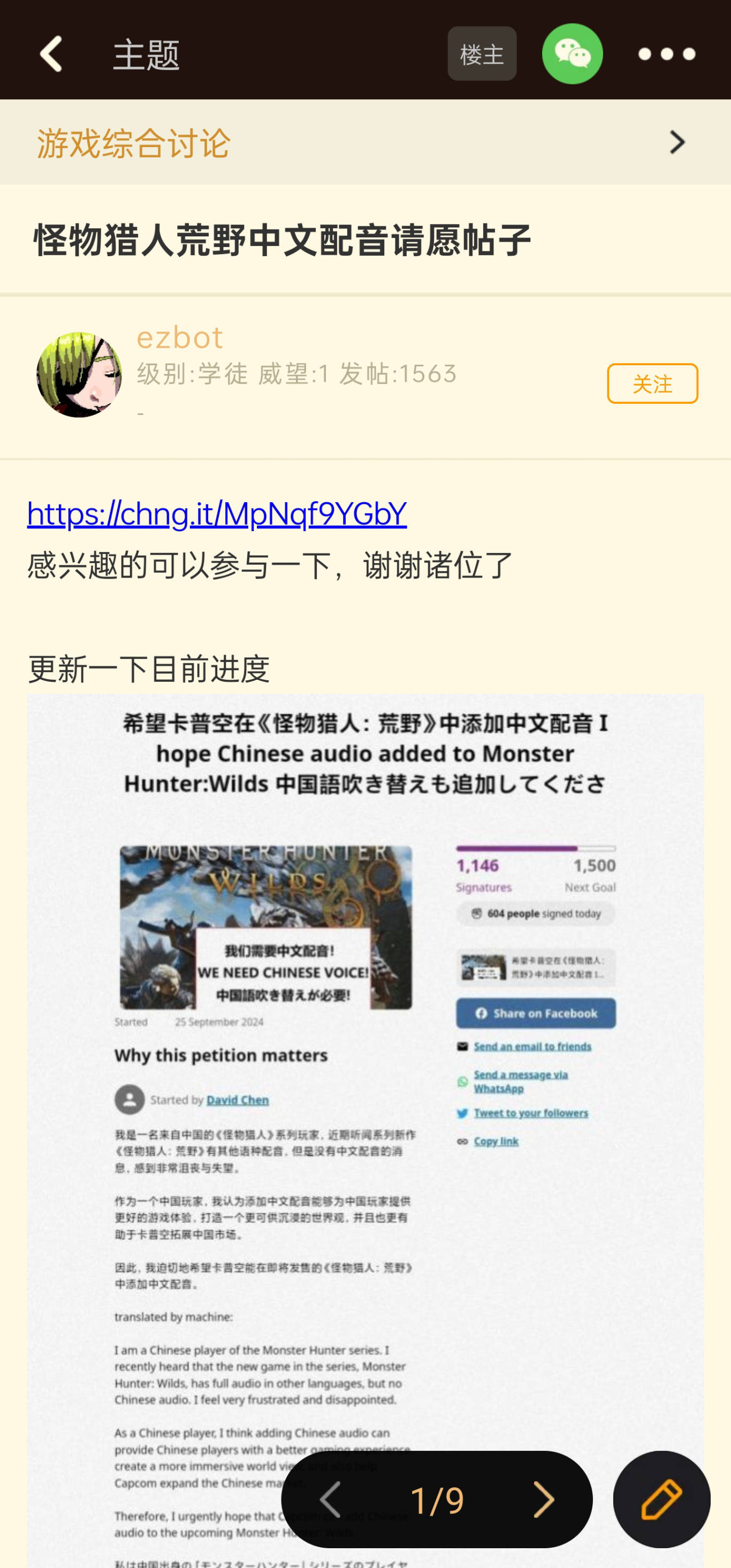Go to the previous page of thread
The height and width of the screenshot is (1568, 731).
coord(331,1499)
